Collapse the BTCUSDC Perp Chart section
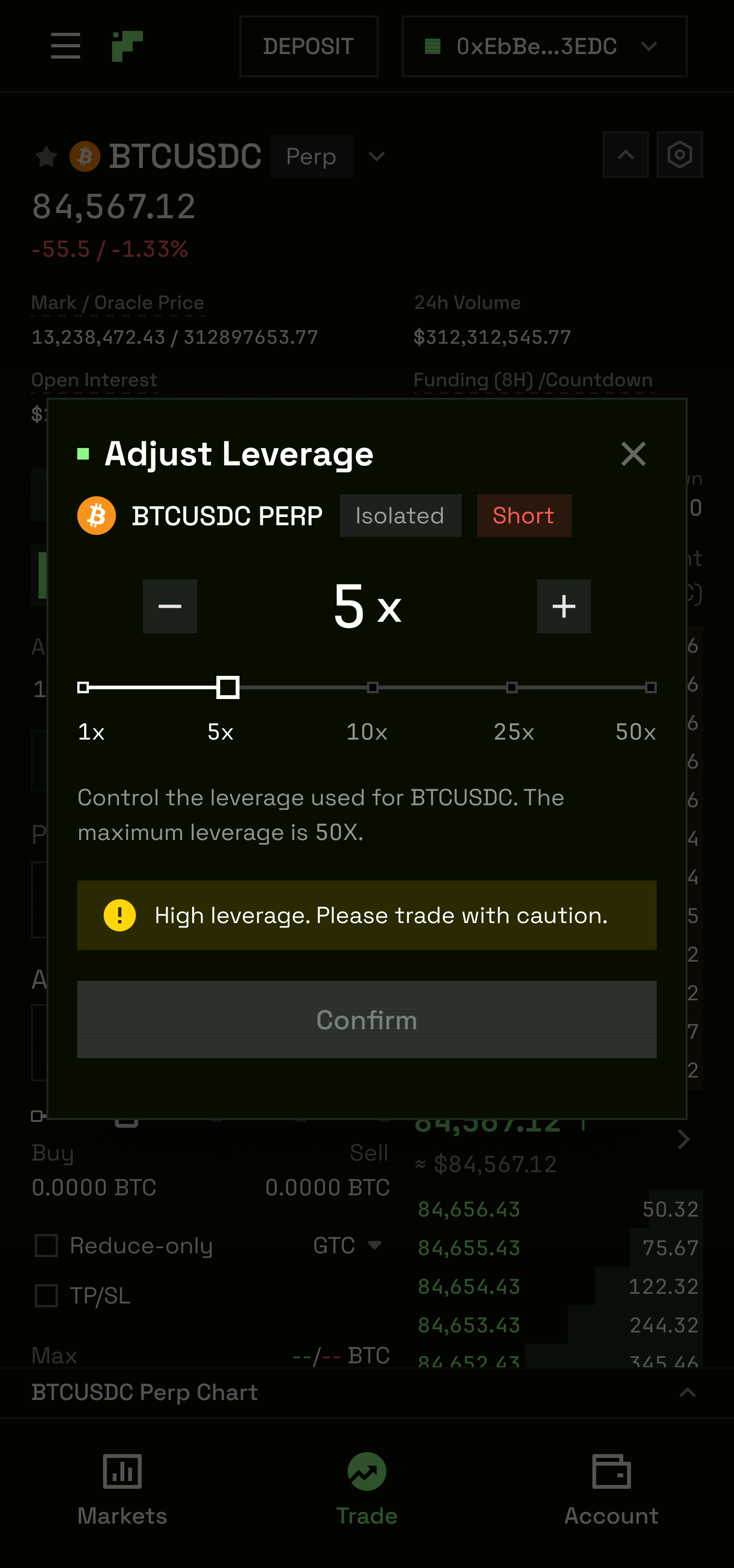 point(687,1393)
